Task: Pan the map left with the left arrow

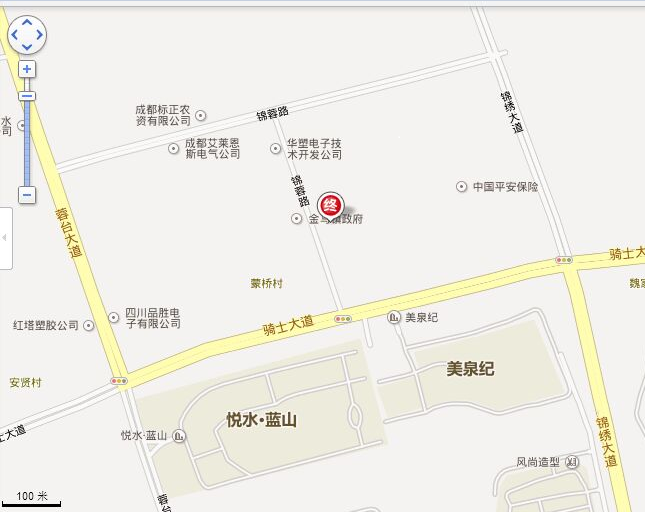Action: point(13,37)
